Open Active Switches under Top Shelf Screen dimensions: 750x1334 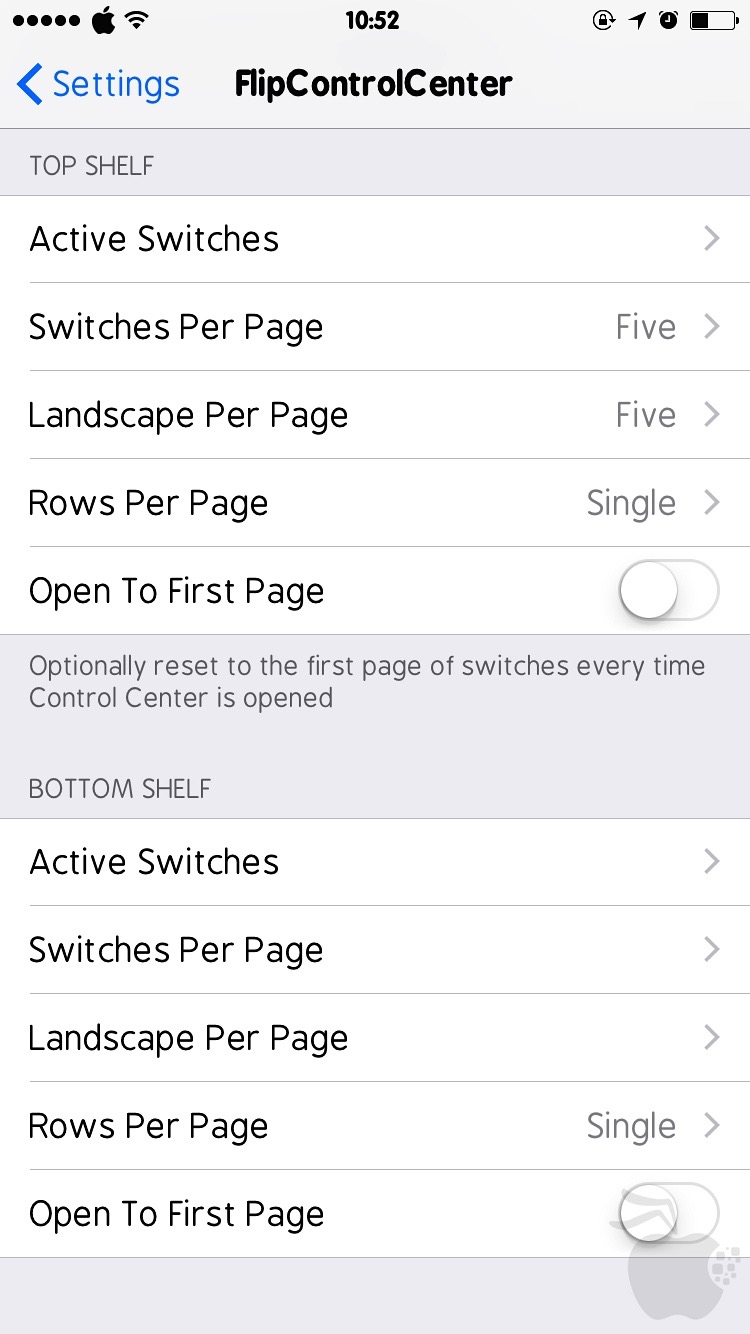point(375,239)
